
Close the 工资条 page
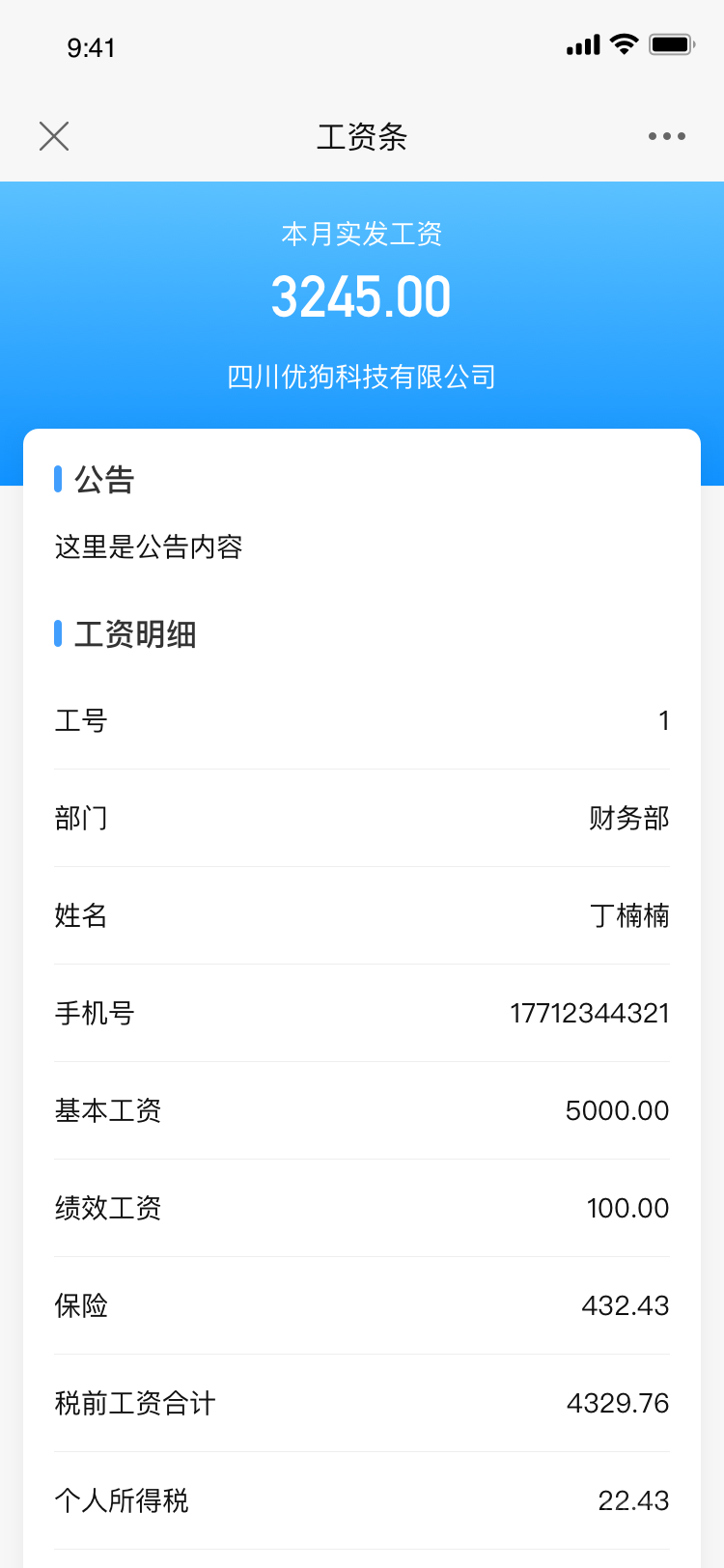pos(54,136)
